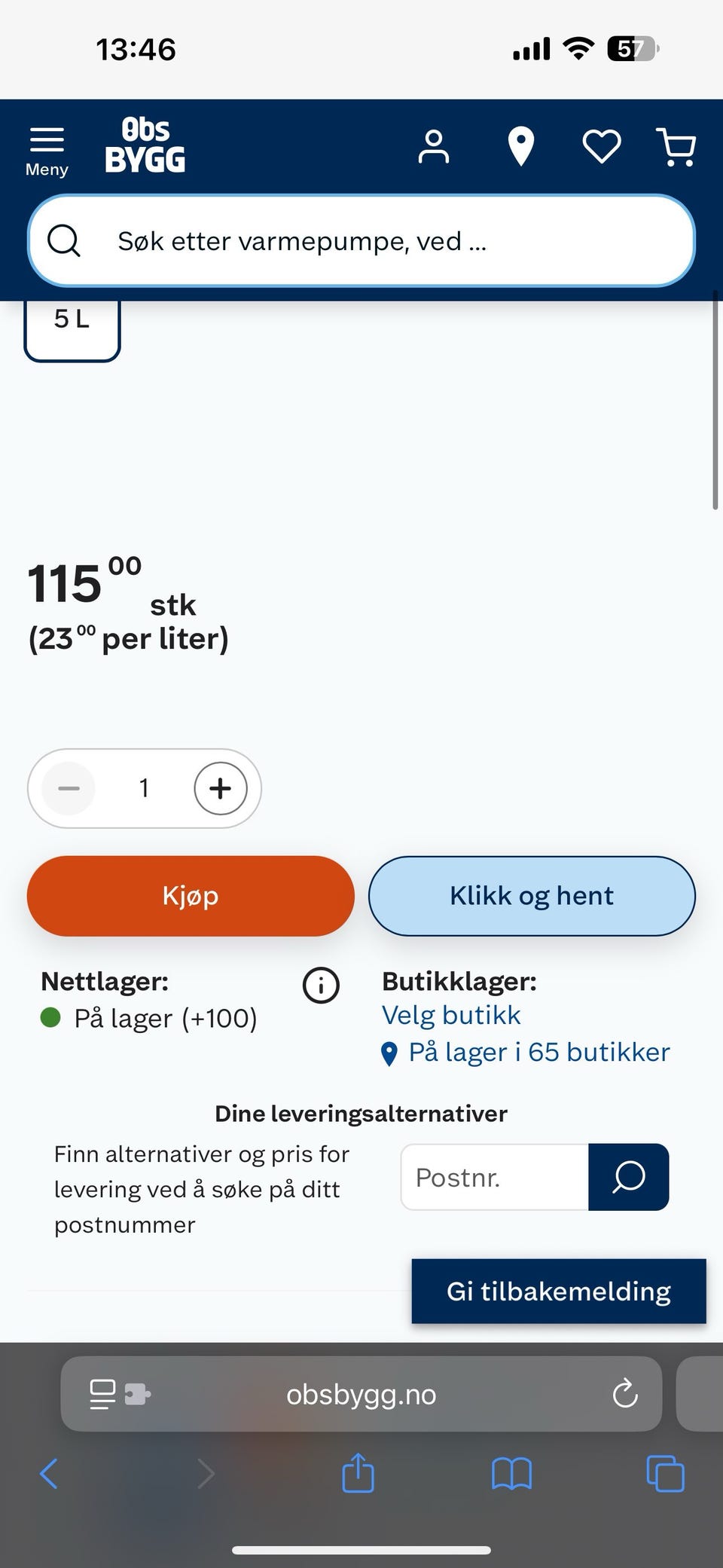The image size is (723, 1568).
Task: View favorites with the heart icon
Action: point(602,146)
